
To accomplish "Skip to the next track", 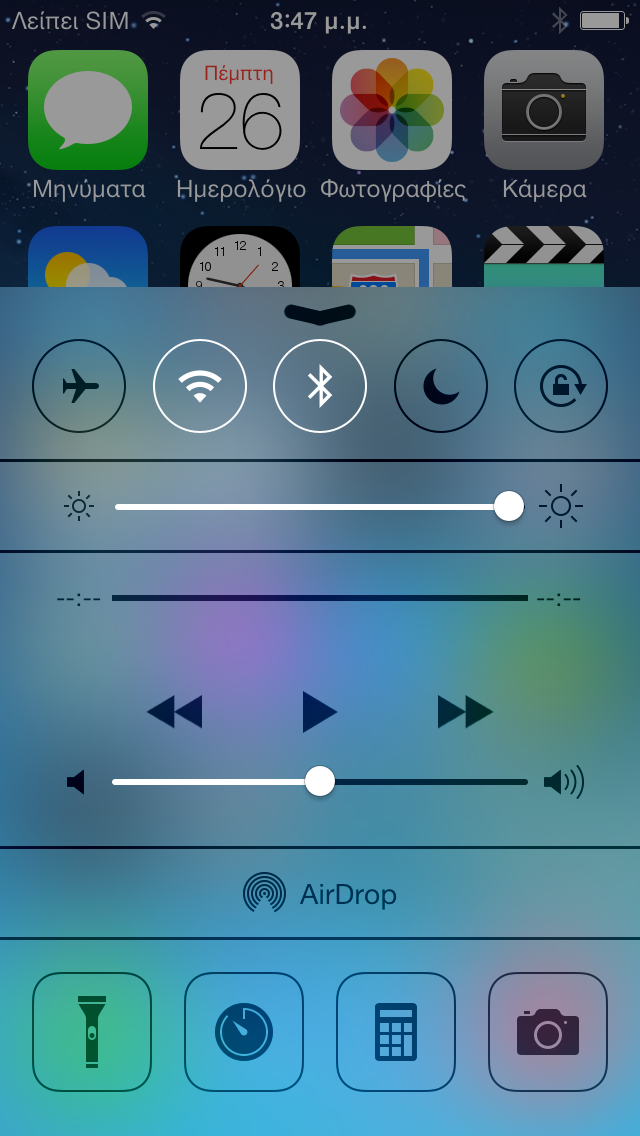I will click(x=465, y=712).
